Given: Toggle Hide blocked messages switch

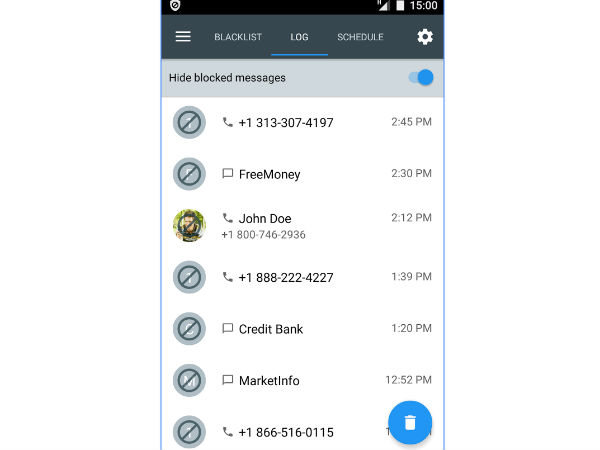Looking at the screenshot, I should pos(421,78).
